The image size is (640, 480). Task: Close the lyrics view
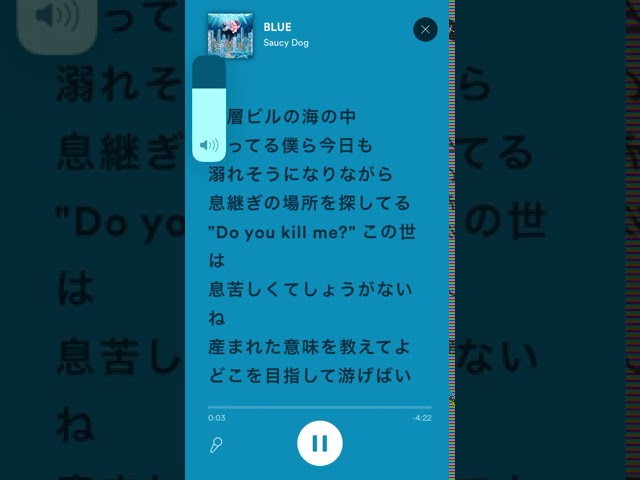click(x=425, y=29)
